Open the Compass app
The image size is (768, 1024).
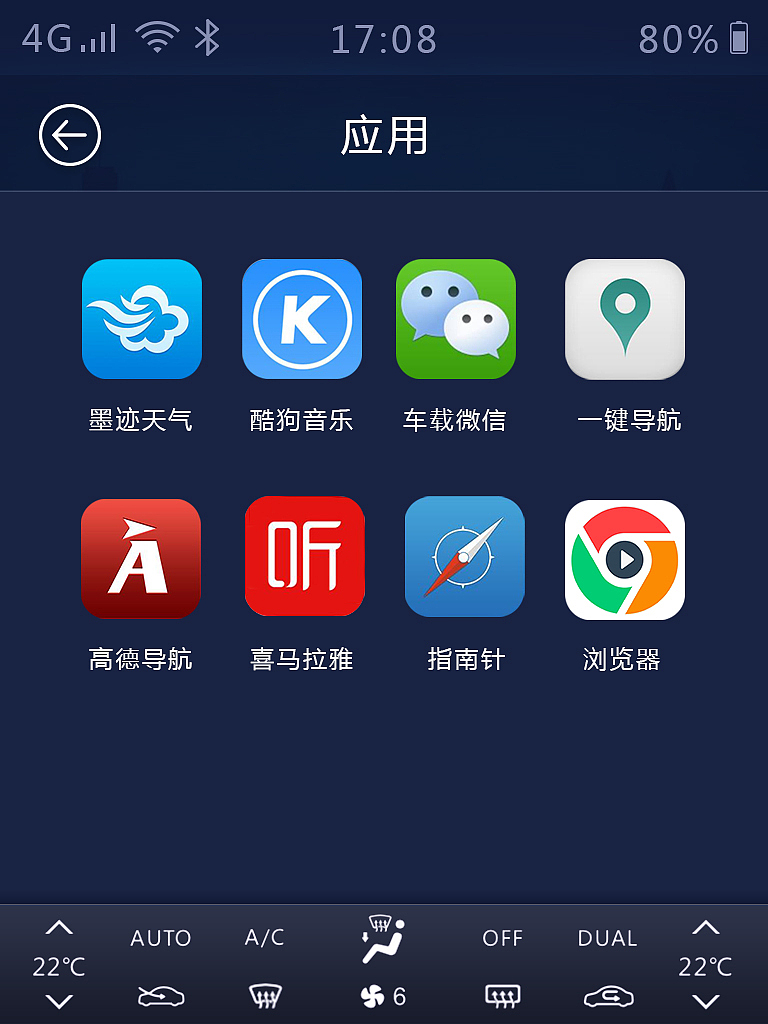click(464, 557)
